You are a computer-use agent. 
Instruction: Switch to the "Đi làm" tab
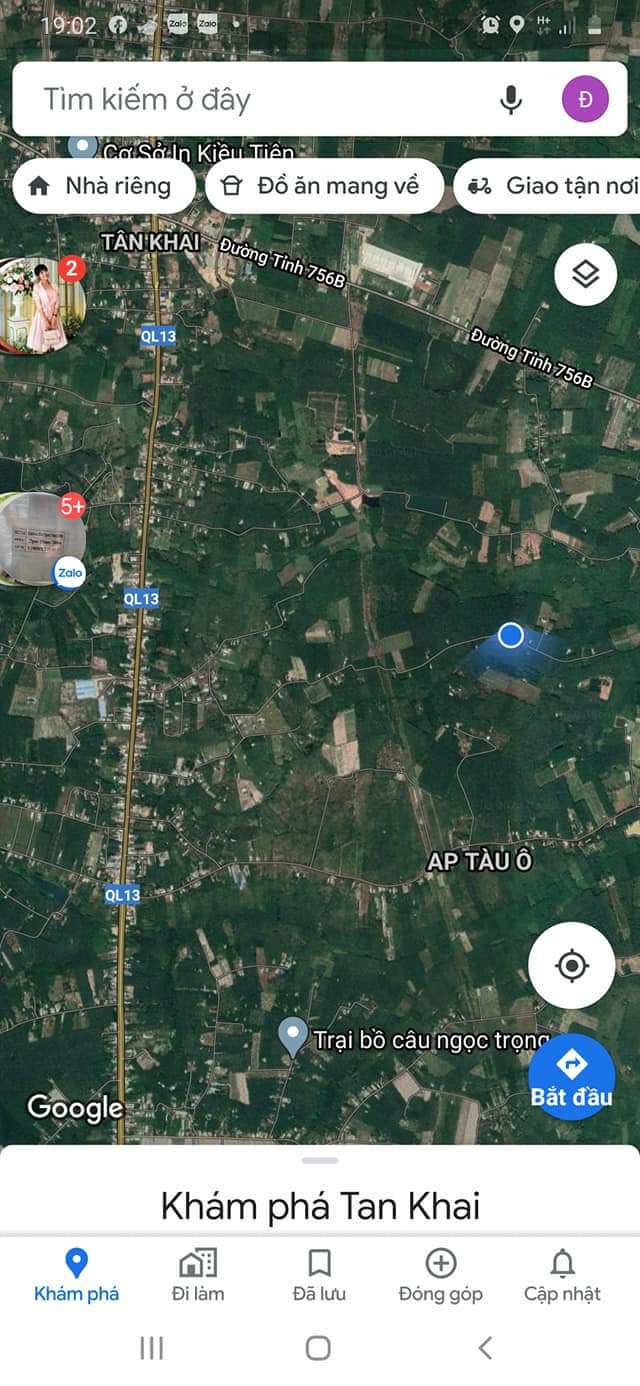pos(197,1276)
